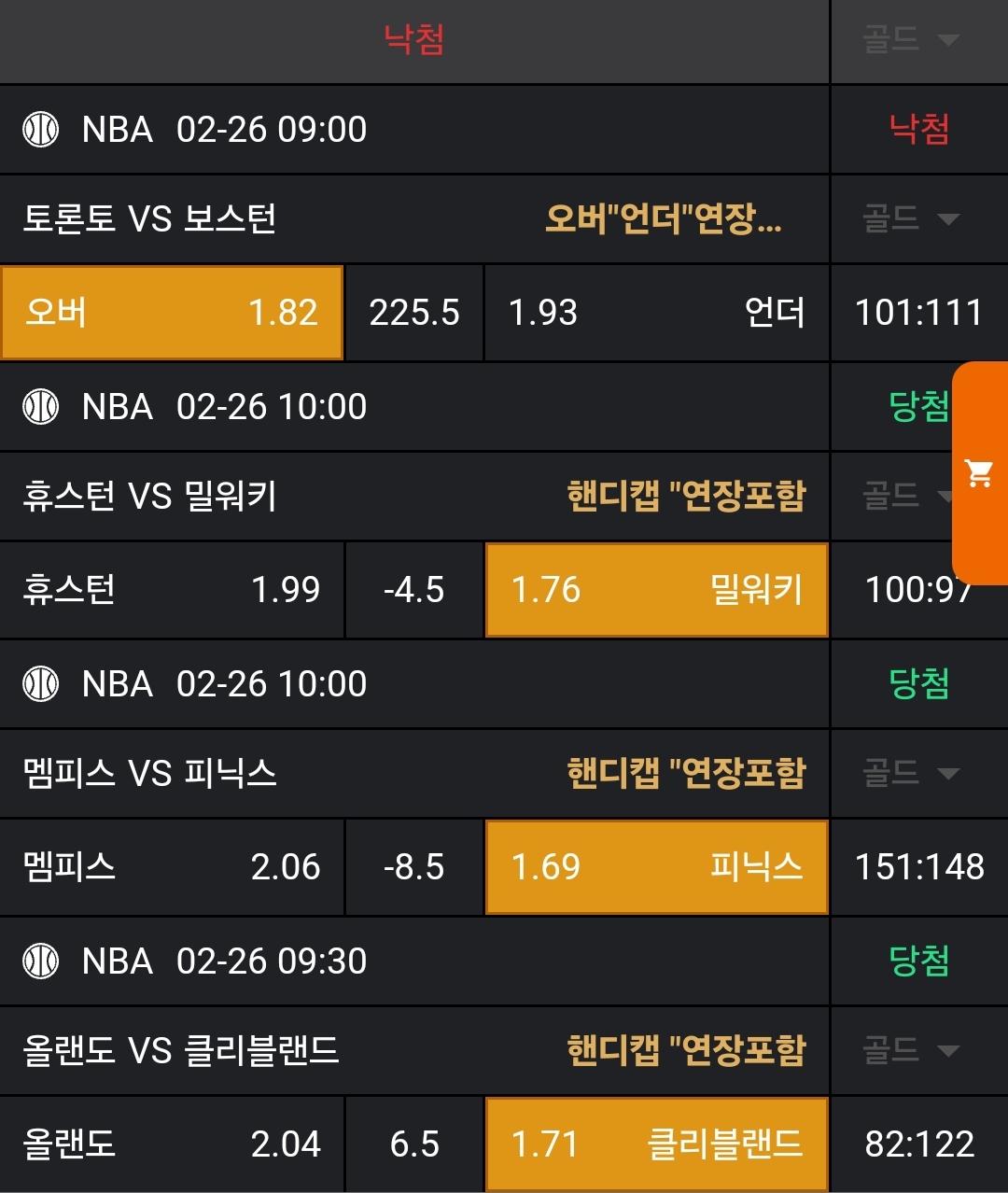Image resolution: width=1008 pixels, height=1193 pixels.
Task: Expand the 골드 dropdown in the top header
Action: click(x=911, y=39)
